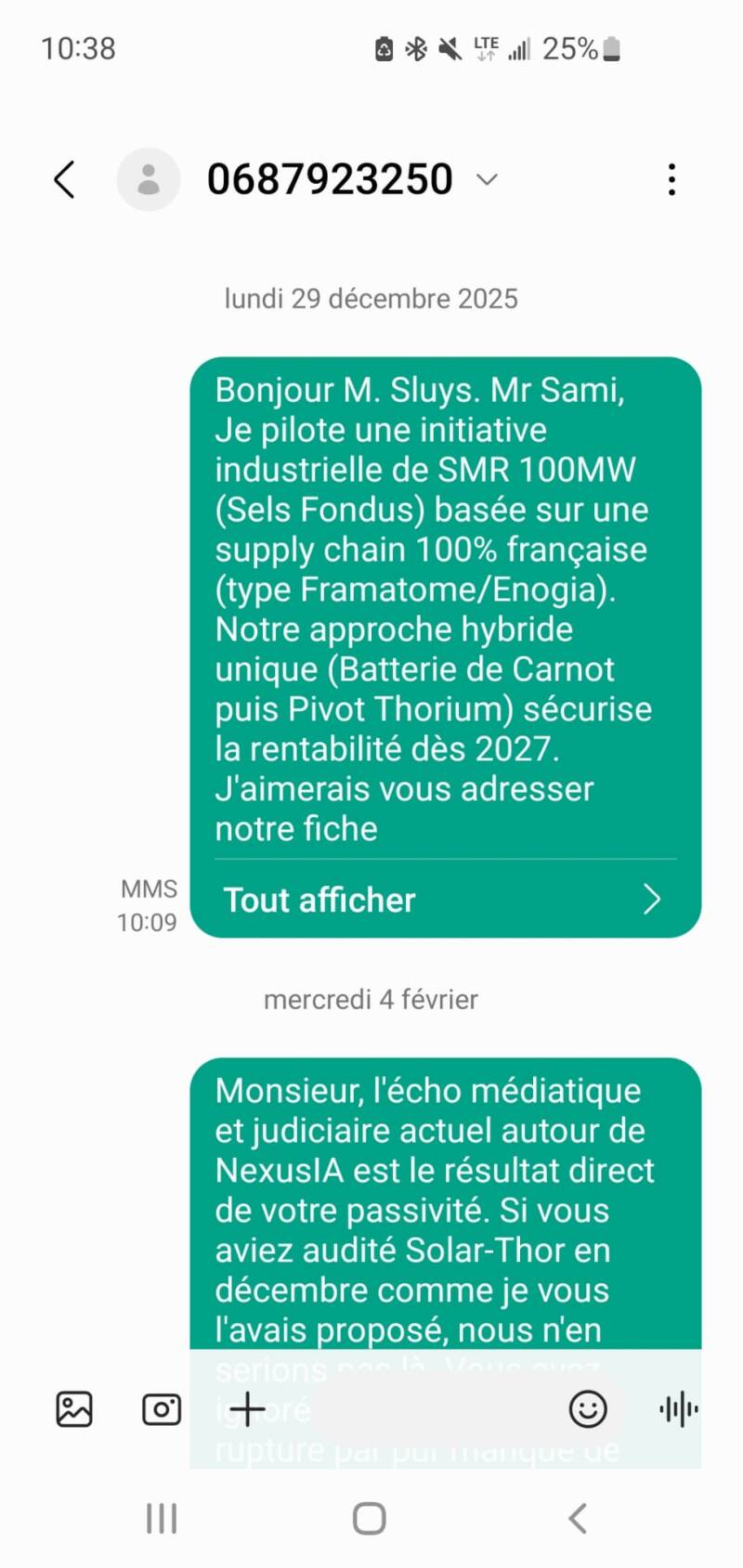The width and height of the screenshot is (743, 1568).
Task: Launch the camera to attach a photo
Action: (x=162, y=1409)
